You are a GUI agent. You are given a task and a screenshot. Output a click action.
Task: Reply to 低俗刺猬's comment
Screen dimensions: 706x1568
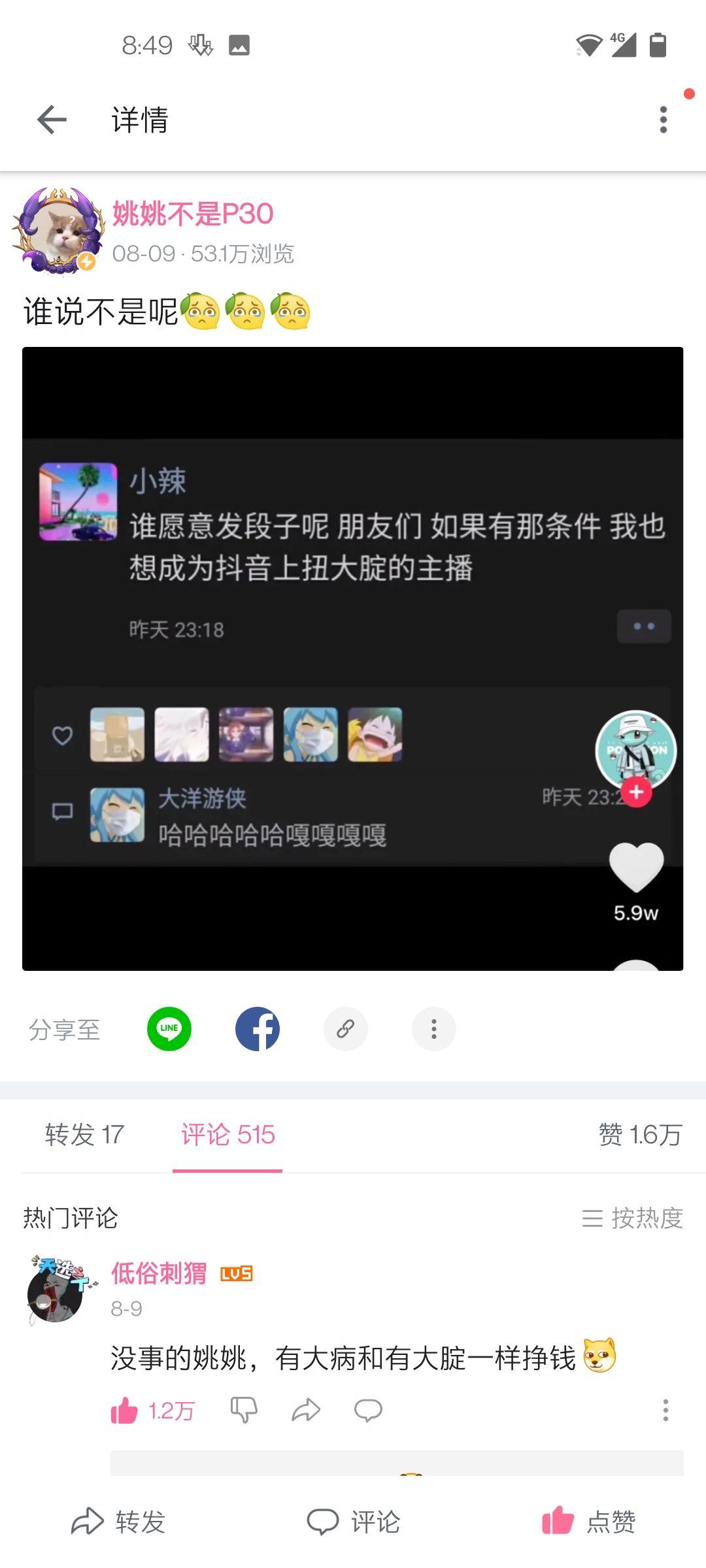(x=368, y=1411)
